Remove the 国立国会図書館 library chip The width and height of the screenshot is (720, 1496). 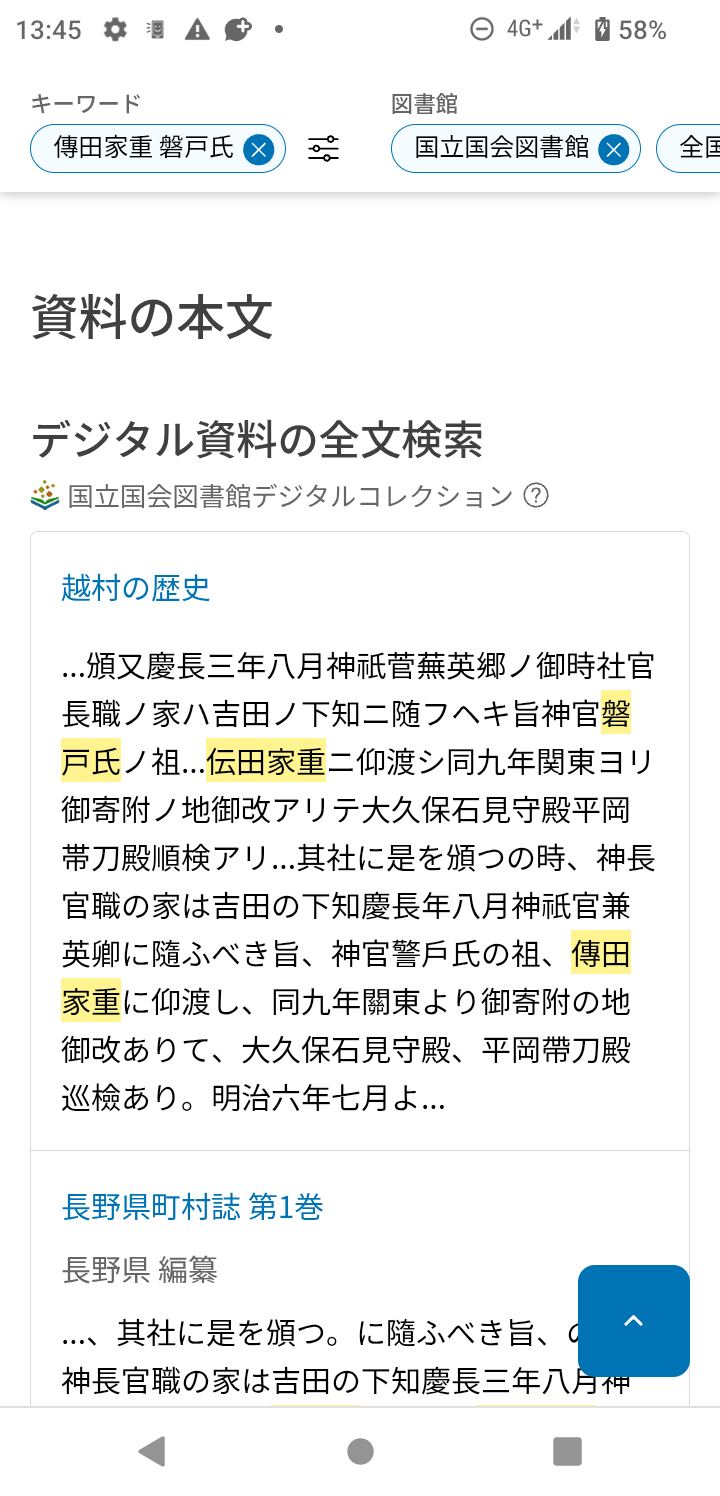pos(613,150)
